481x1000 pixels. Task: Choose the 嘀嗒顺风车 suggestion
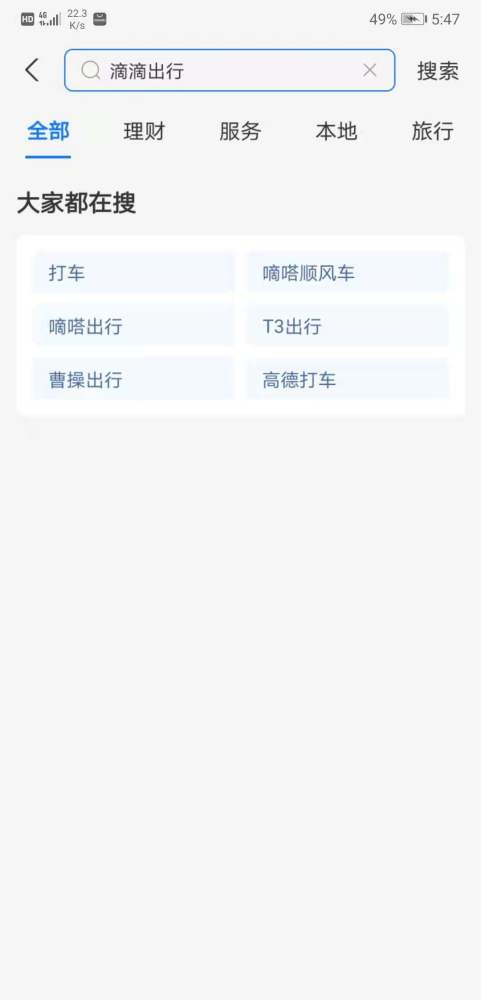(347, 274)
